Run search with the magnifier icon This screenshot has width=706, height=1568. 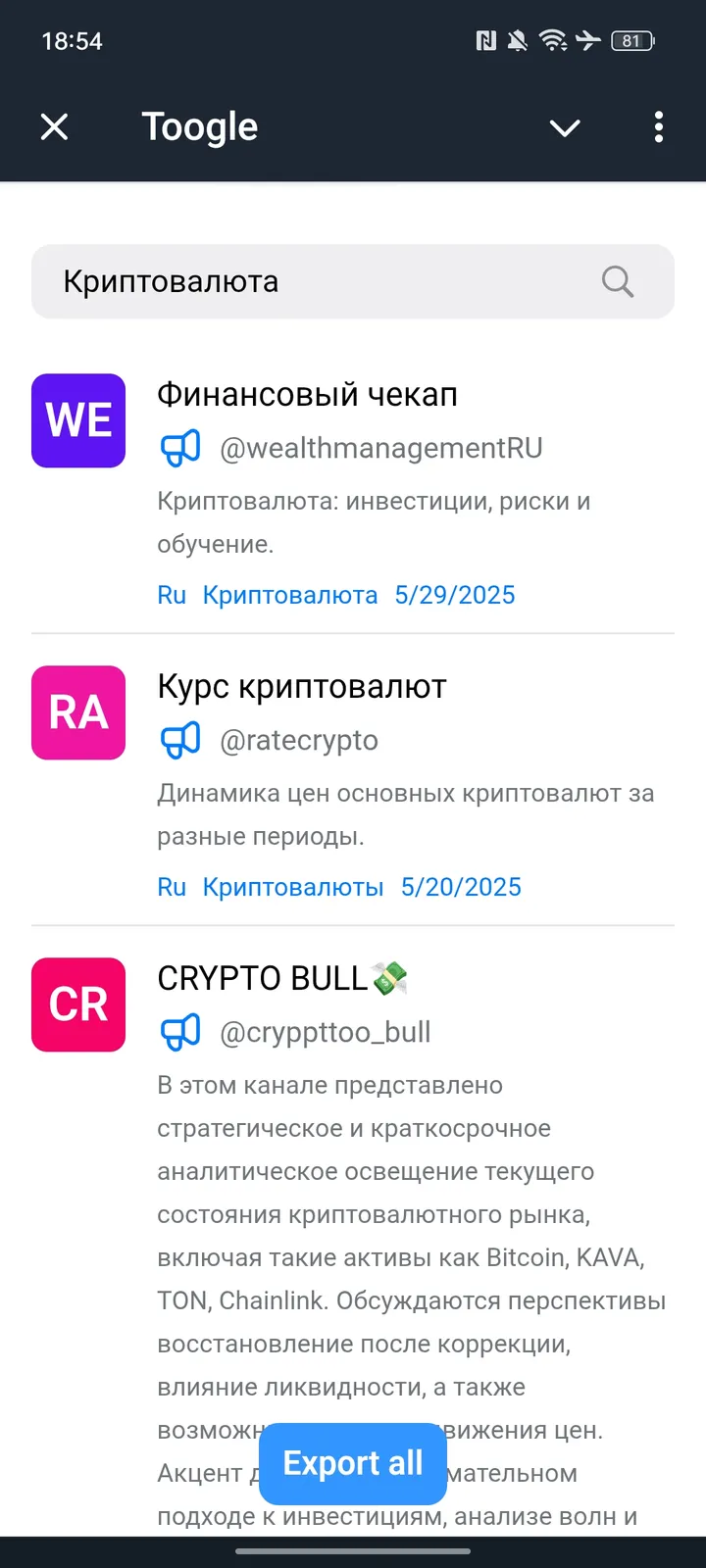point(617,281)
